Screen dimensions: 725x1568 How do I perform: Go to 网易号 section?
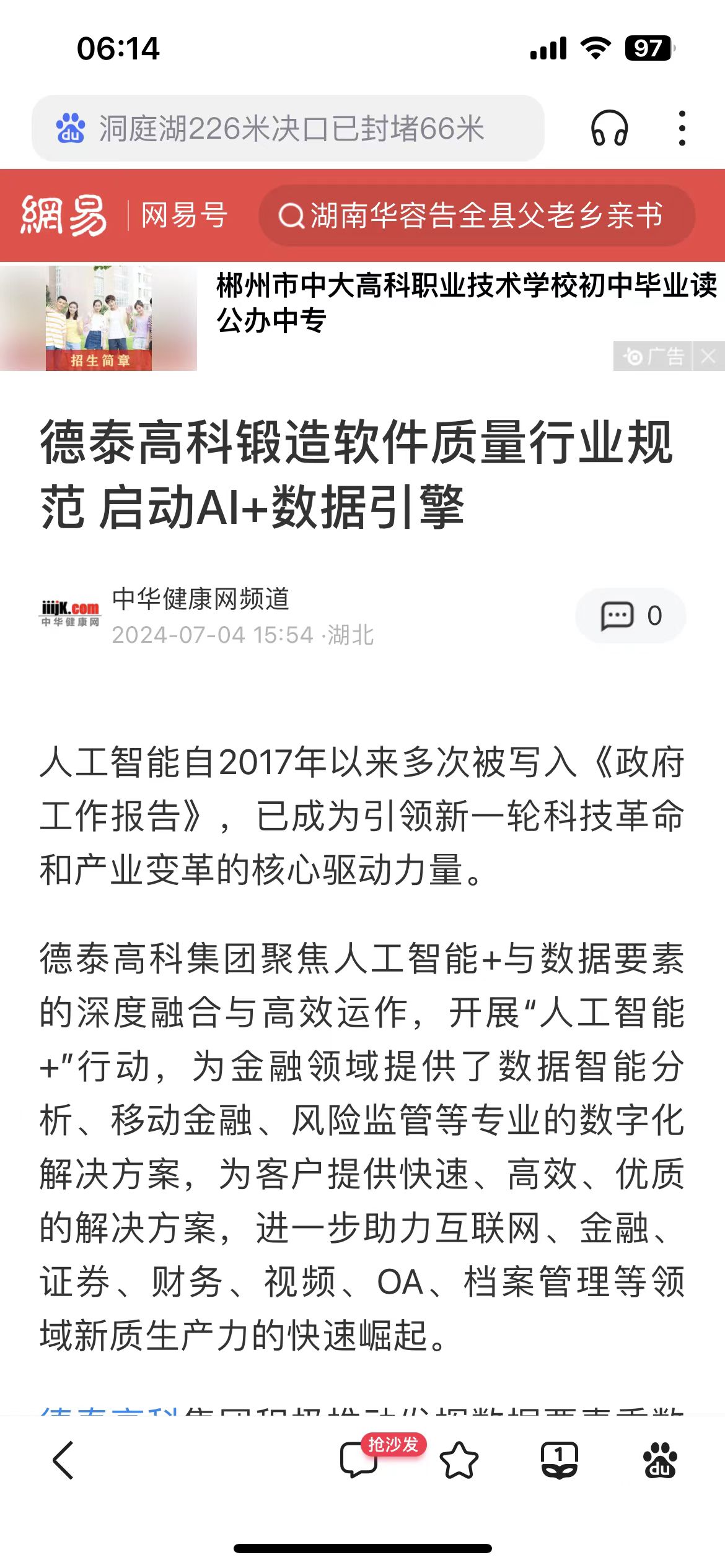coord(184,216)
